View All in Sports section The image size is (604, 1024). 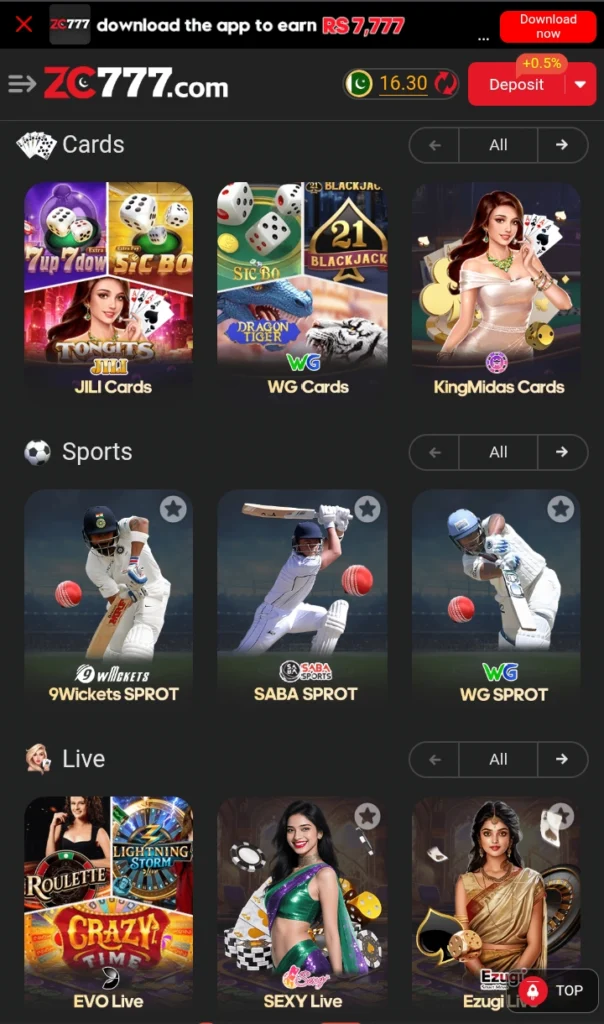click(x=498, y=452)
